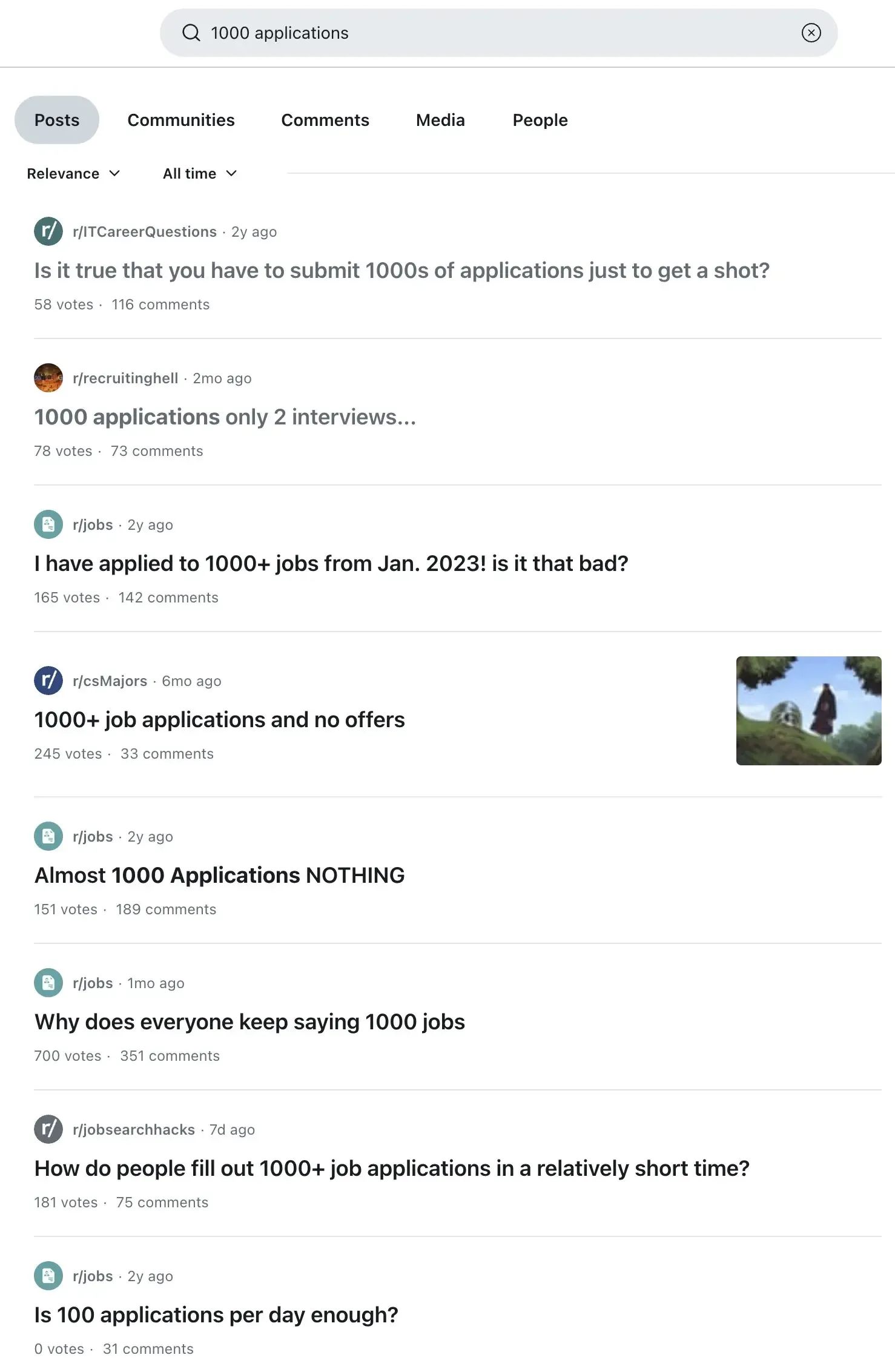The image size is (895, 1372).
Task: Click the r/jobsearchhacks subreddit avatar
Action: (48, 1129)
